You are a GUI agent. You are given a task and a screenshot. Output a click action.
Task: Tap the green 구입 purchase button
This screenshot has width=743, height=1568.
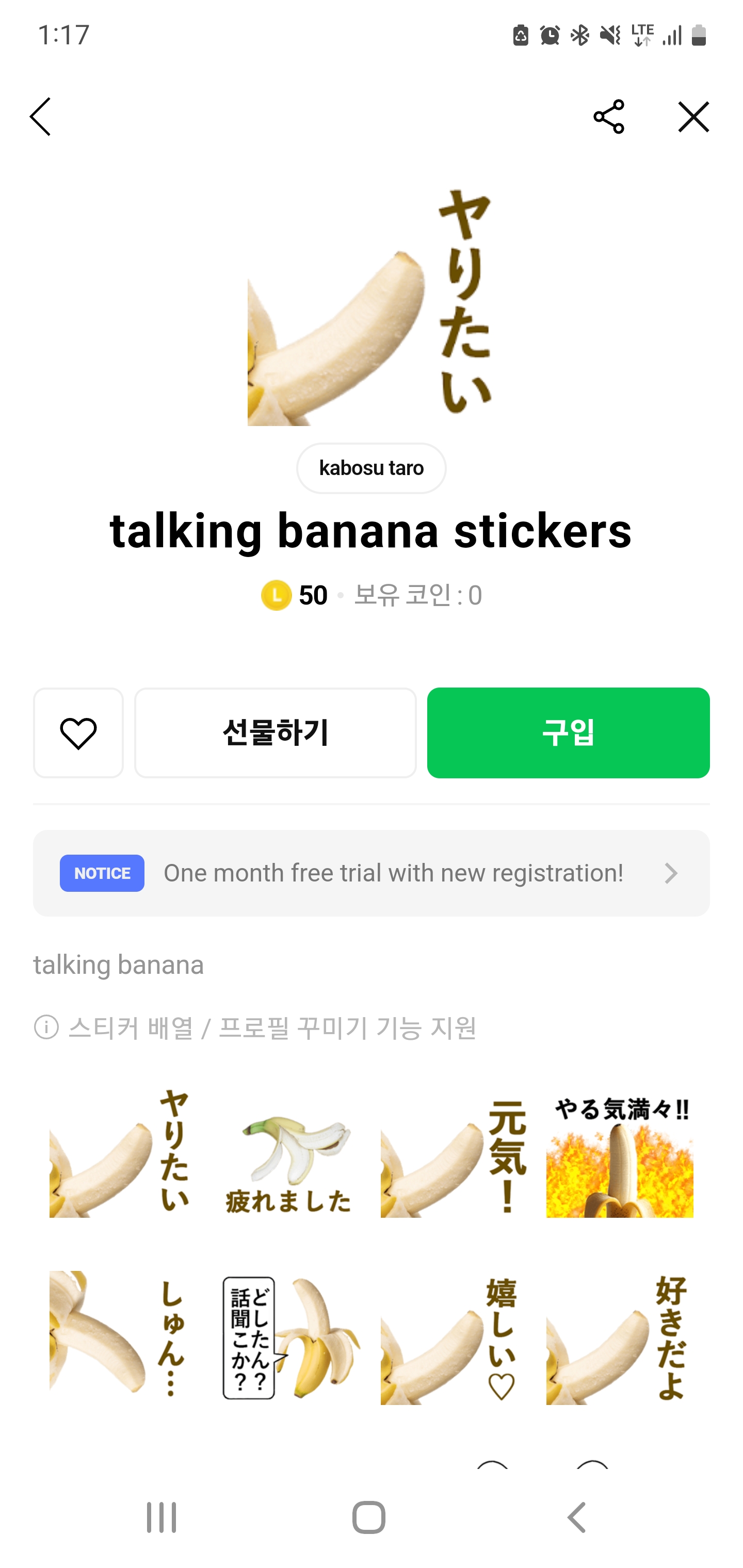(x=568, y=733)
